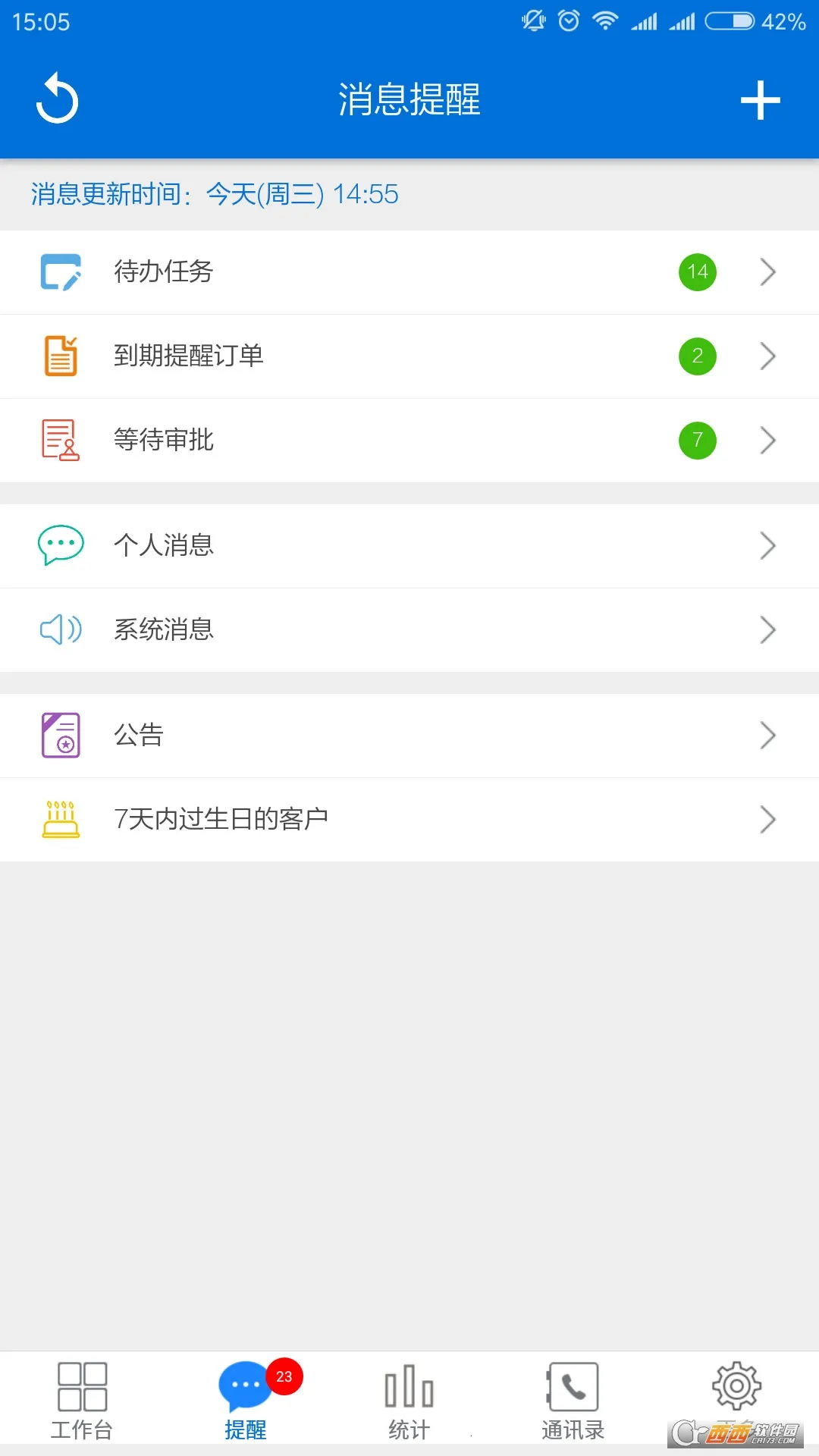Open 等待审批 items

tap(409, 441)
